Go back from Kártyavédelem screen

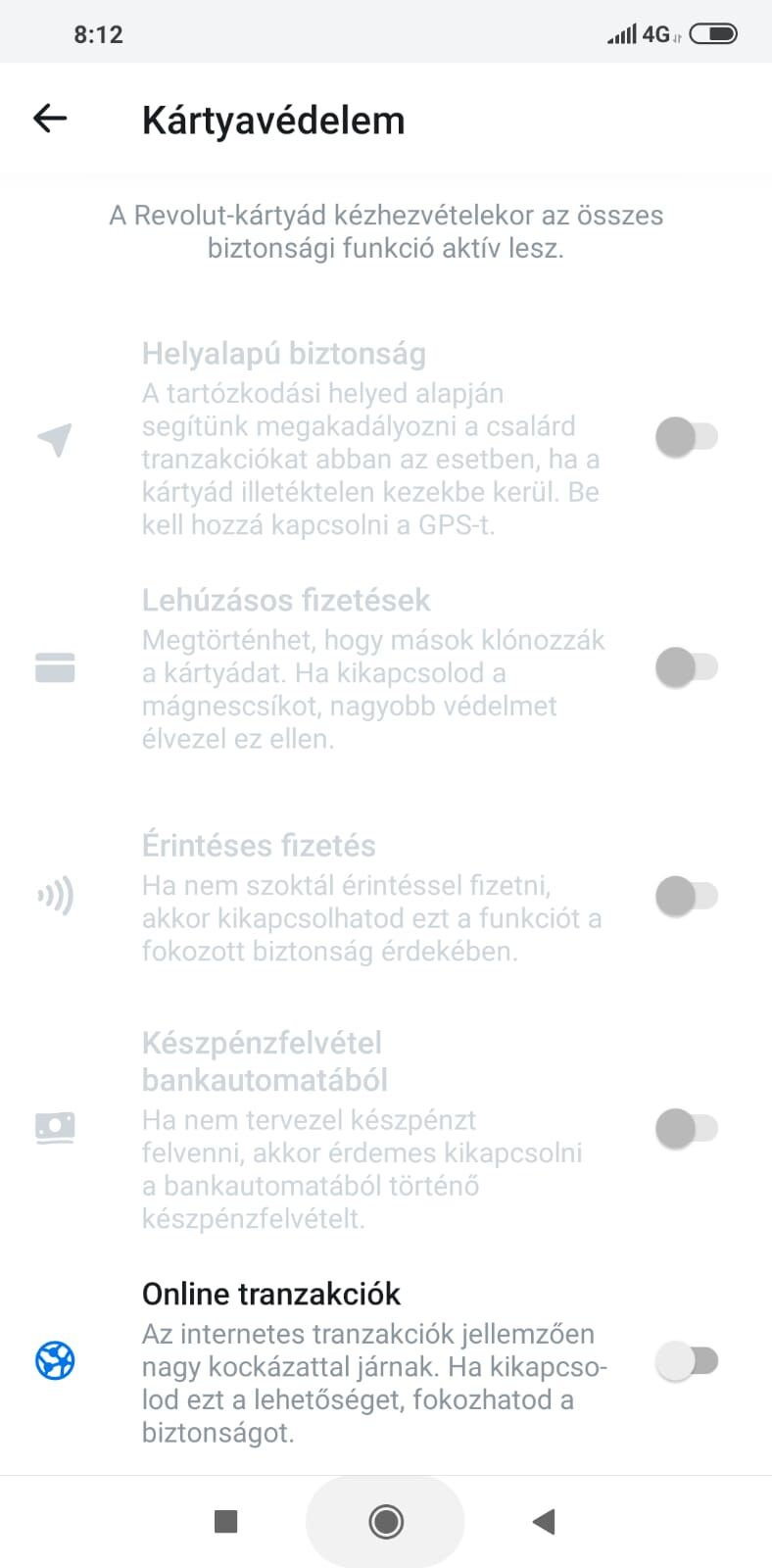[50, 119]
